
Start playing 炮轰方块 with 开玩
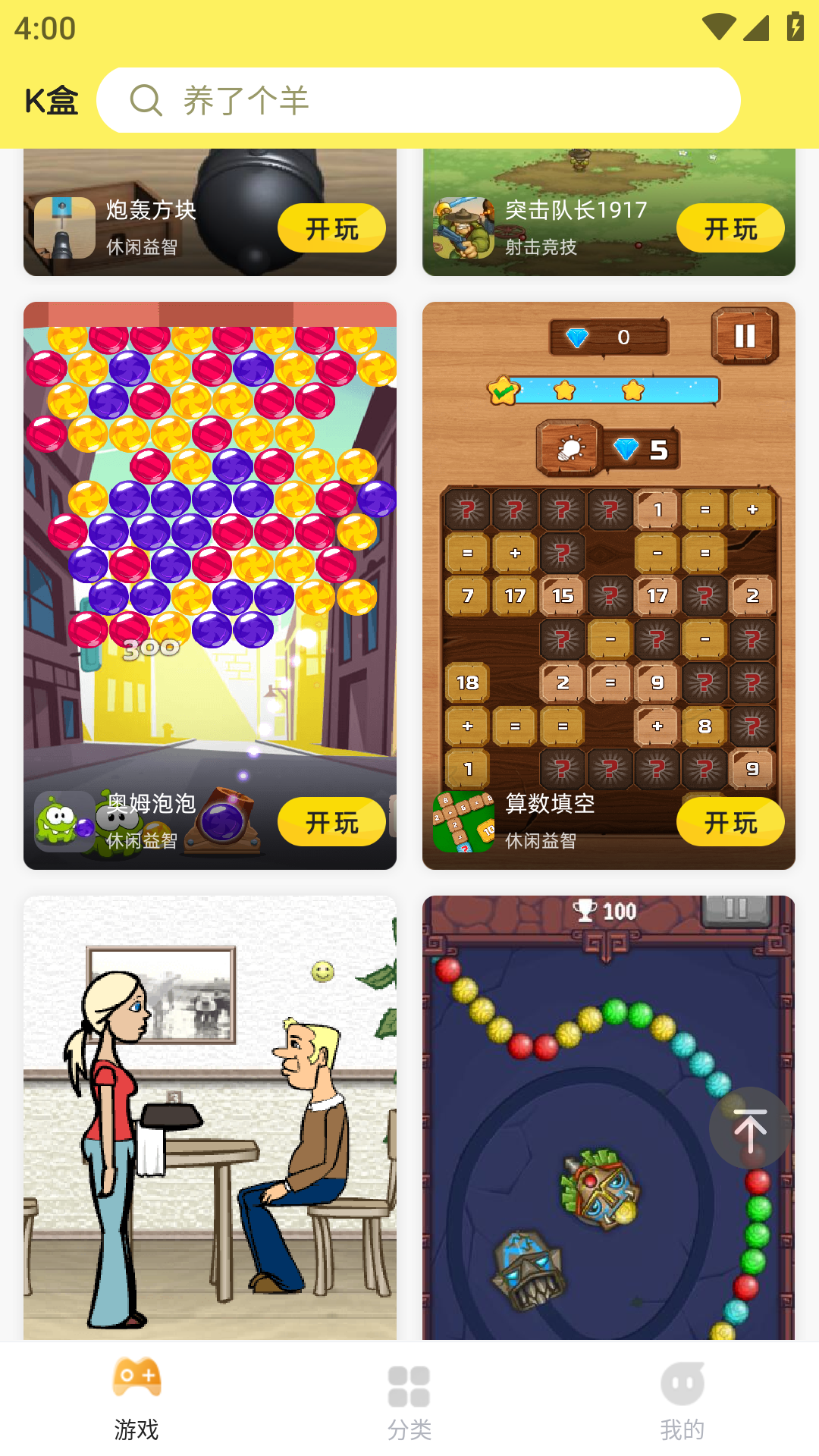pyautogui.click(x=331, y=228)
